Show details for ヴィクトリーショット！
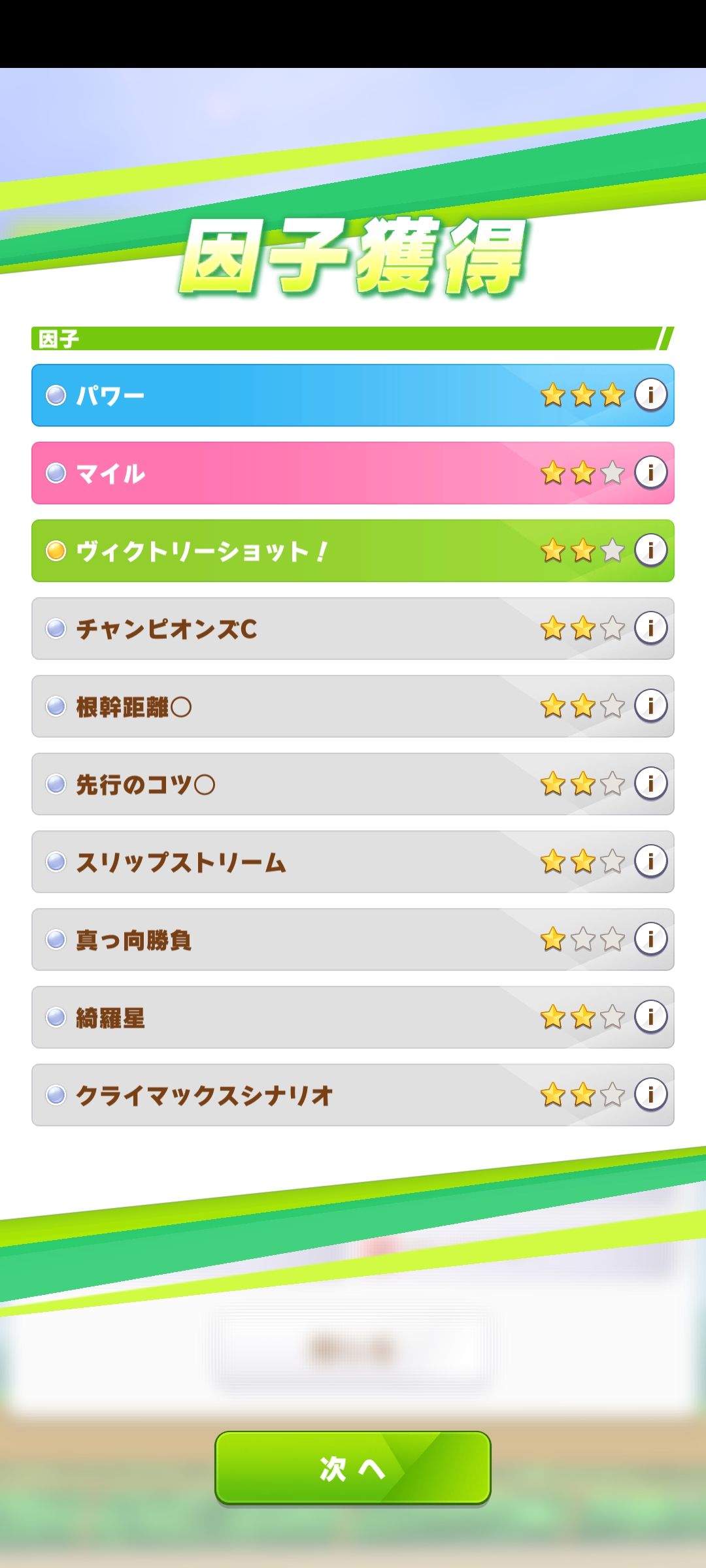 point(650,550)
